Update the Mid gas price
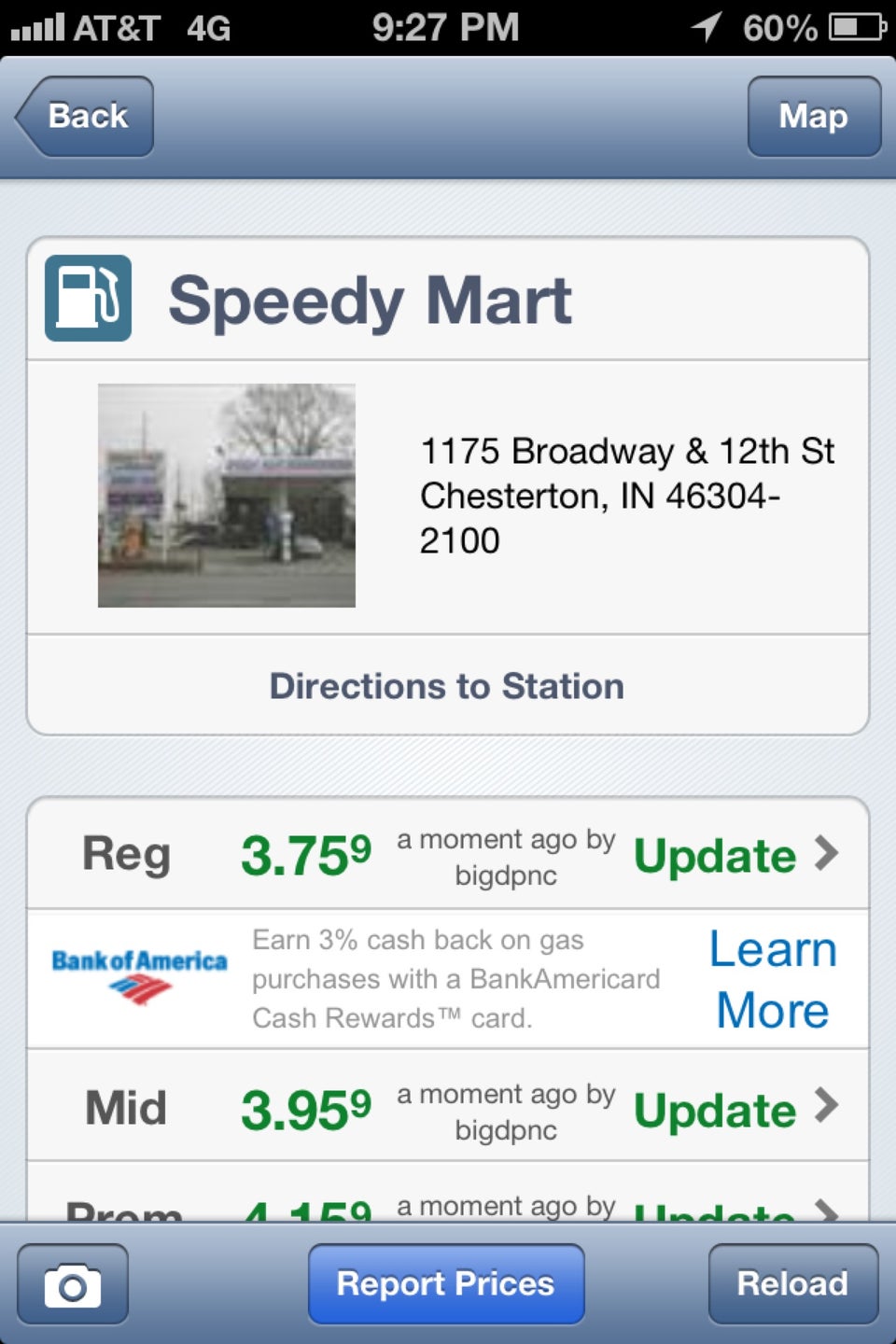Viewport: 896px width, 1344px height. (734, 1110)
